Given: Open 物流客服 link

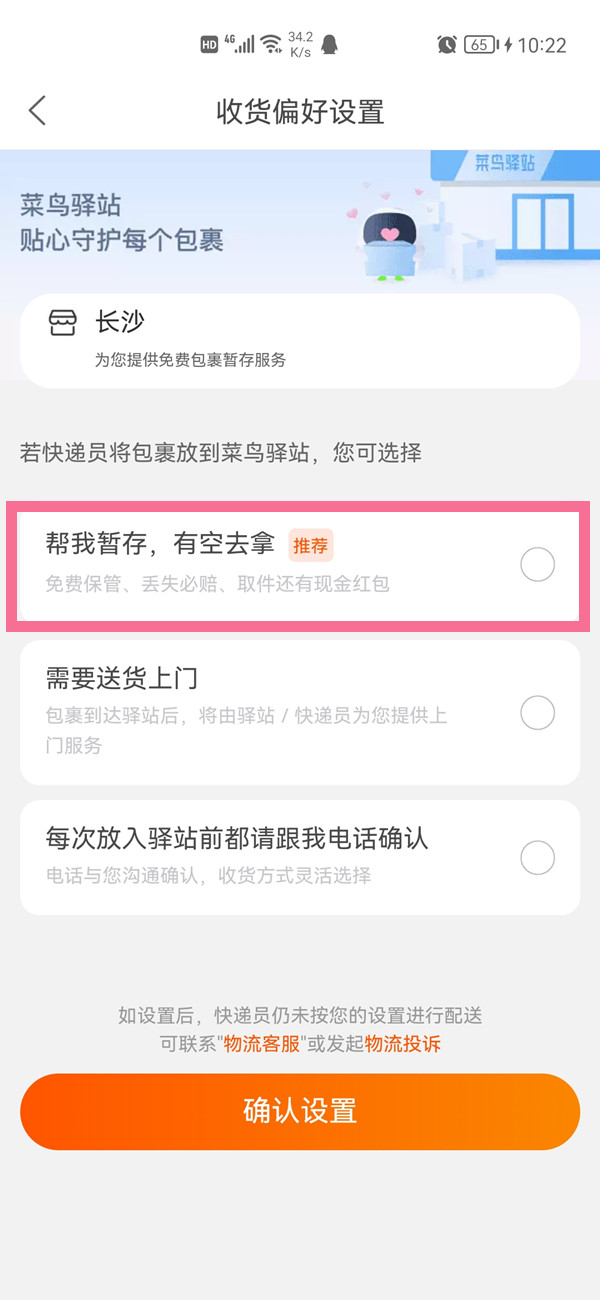Looking at the screenshot, I should 261,1044.
